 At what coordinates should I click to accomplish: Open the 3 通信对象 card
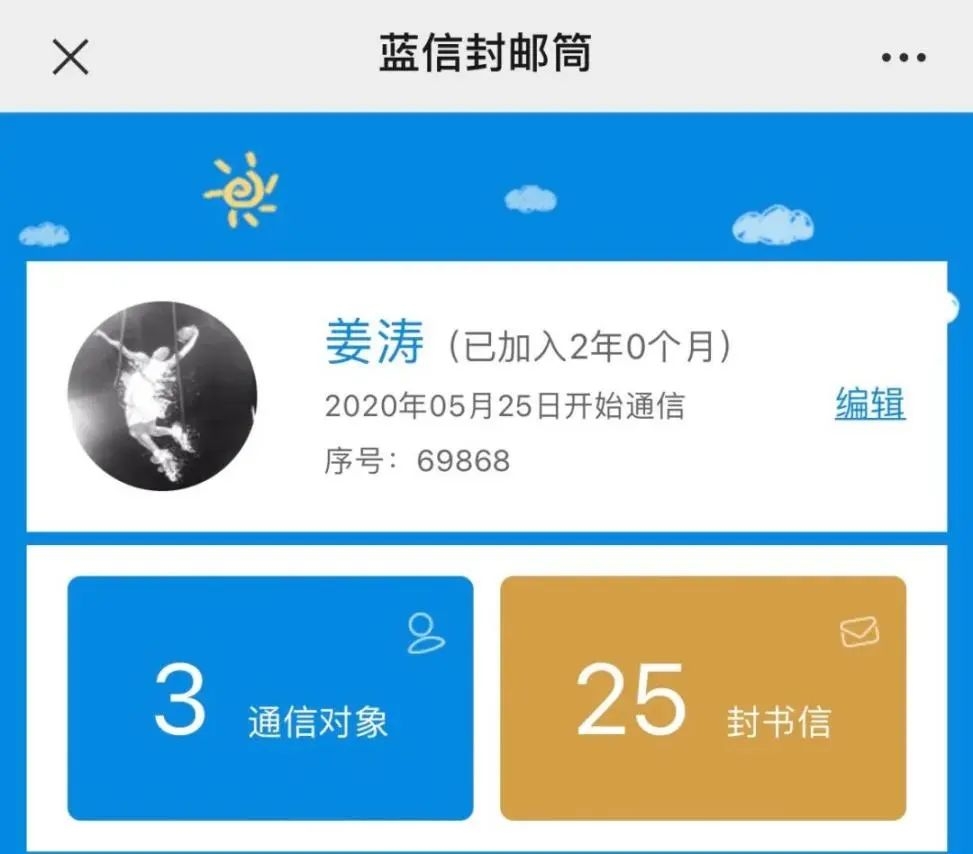coord(270,698)
